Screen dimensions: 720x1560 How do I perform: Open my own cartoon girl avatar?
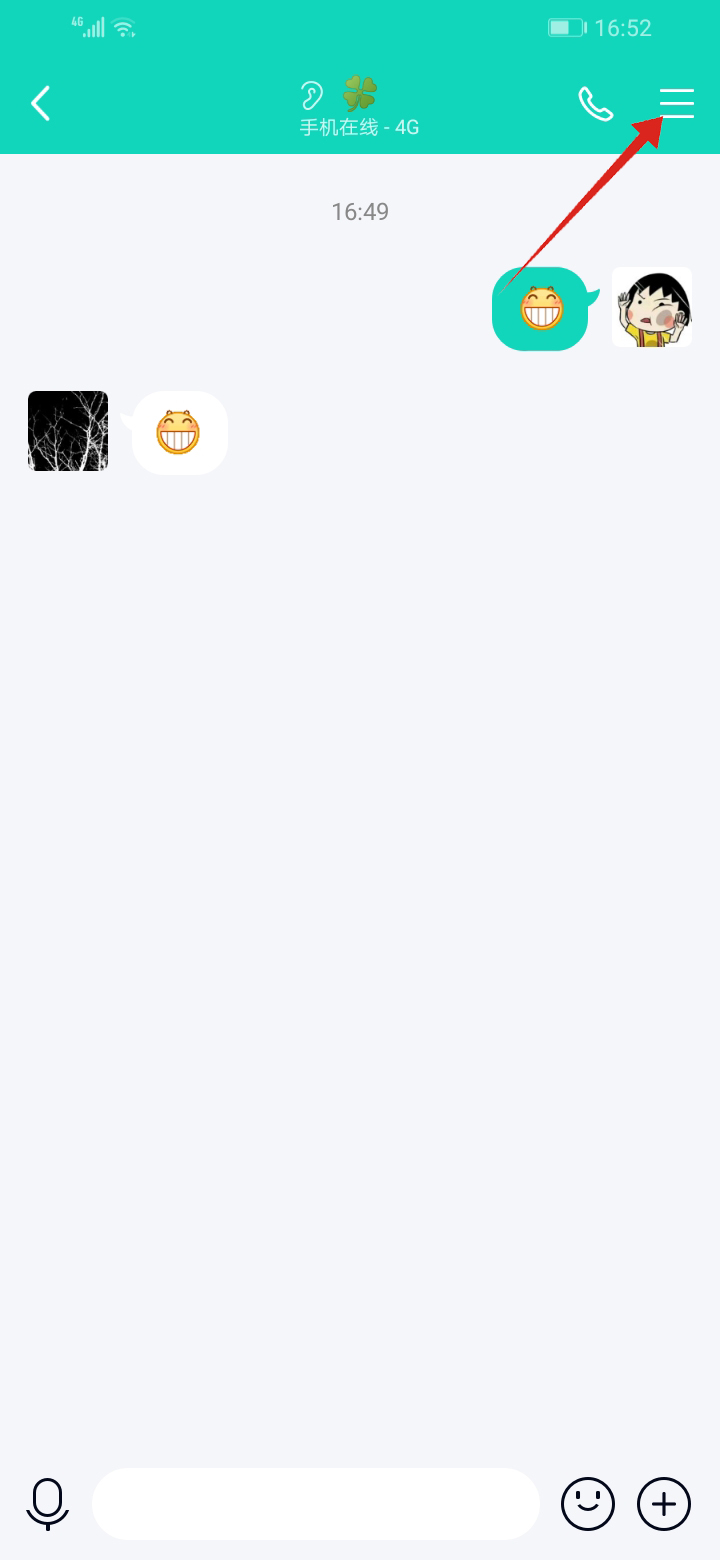click(x=652, y=307)
